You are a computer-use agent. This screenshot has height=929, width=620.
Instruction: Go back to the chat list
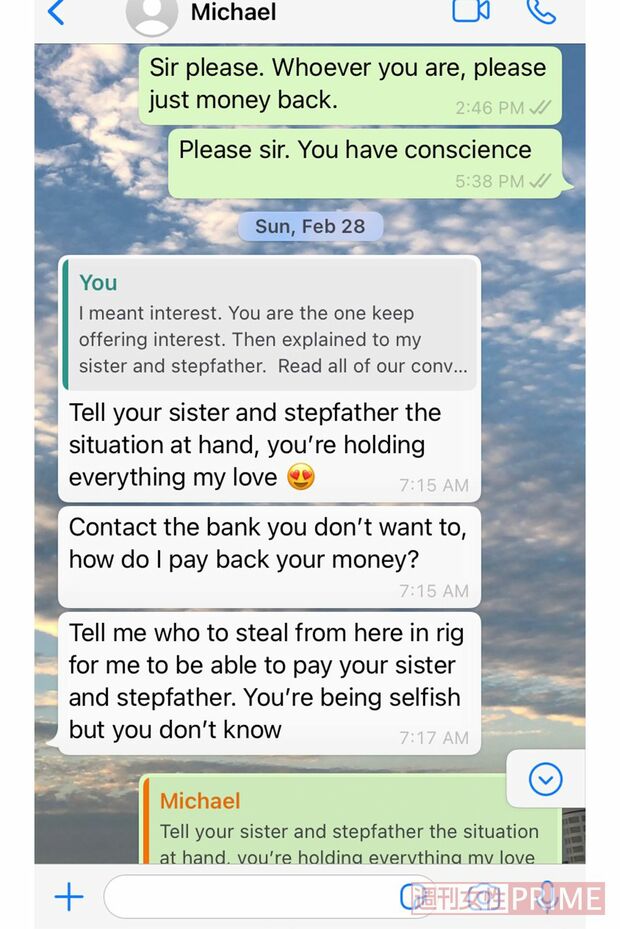pyautogui.click(x=57, y=12)
